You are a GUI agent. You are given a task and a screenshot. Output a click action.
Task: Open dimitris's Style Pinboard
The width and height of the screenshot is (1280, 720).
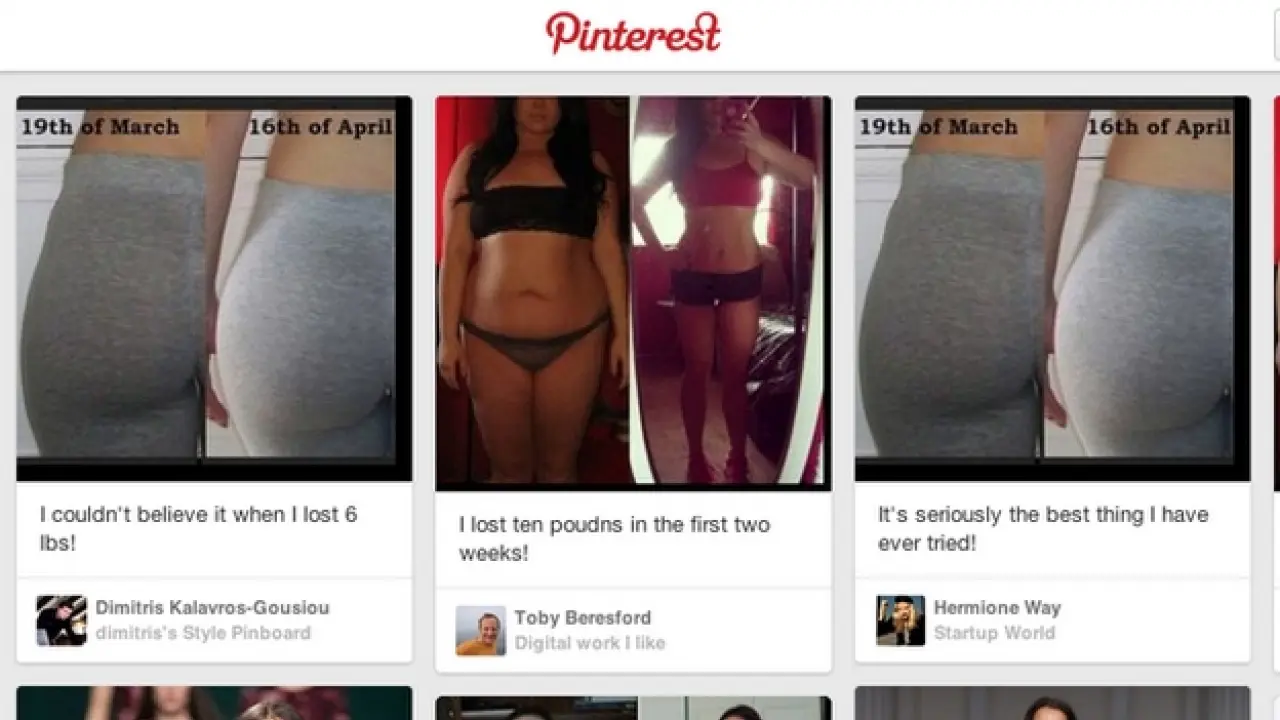pos(203,633)
